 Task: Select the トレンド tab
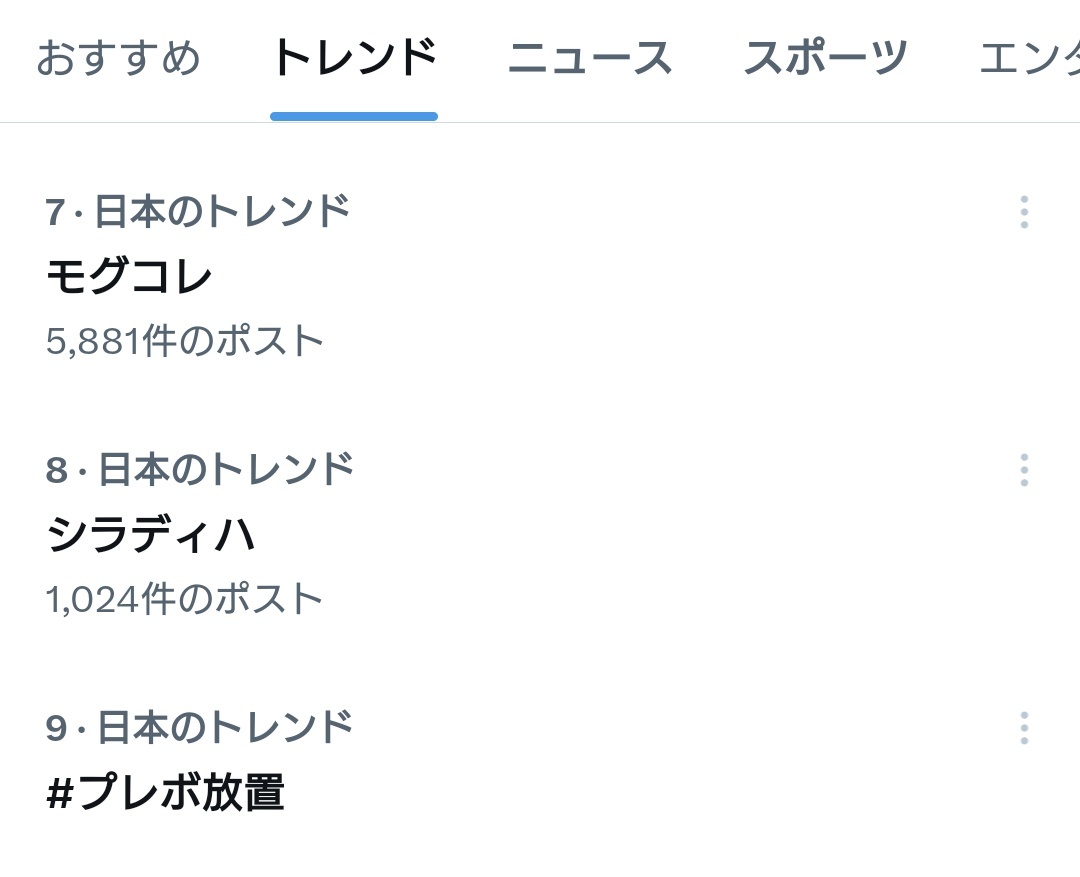(x=353, y=59)
